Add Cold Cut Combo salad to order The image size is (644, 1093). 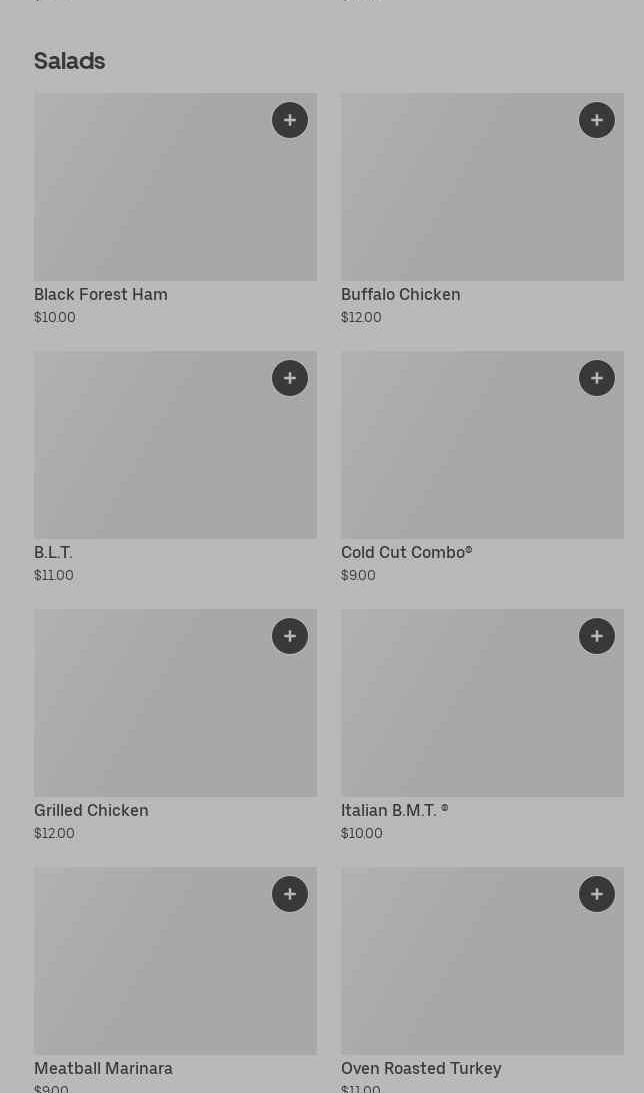[x=597, y=378]
